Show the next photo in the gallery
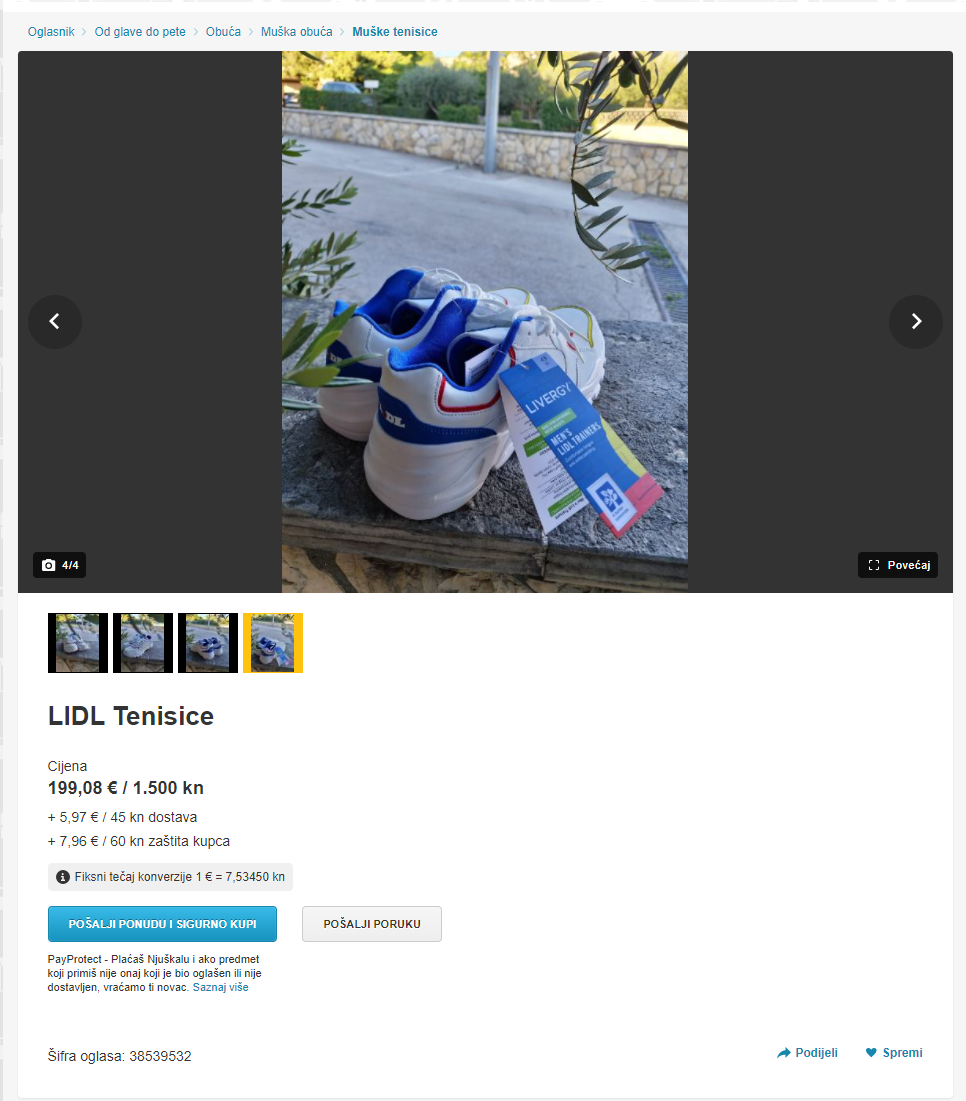Viewport: 966px width, 1101px height. pos(915,322)
